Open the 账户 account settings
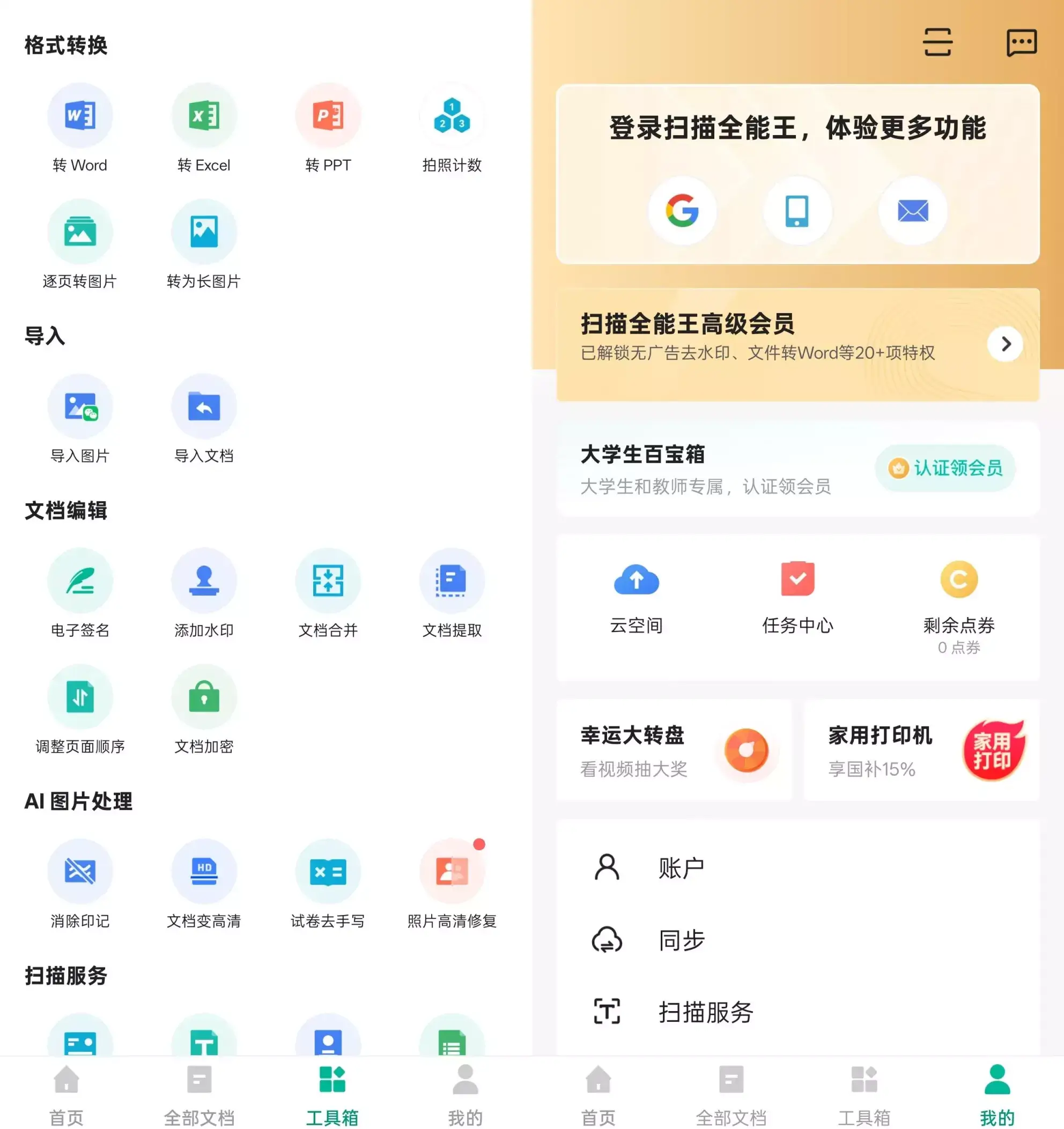 coord(682,867)
